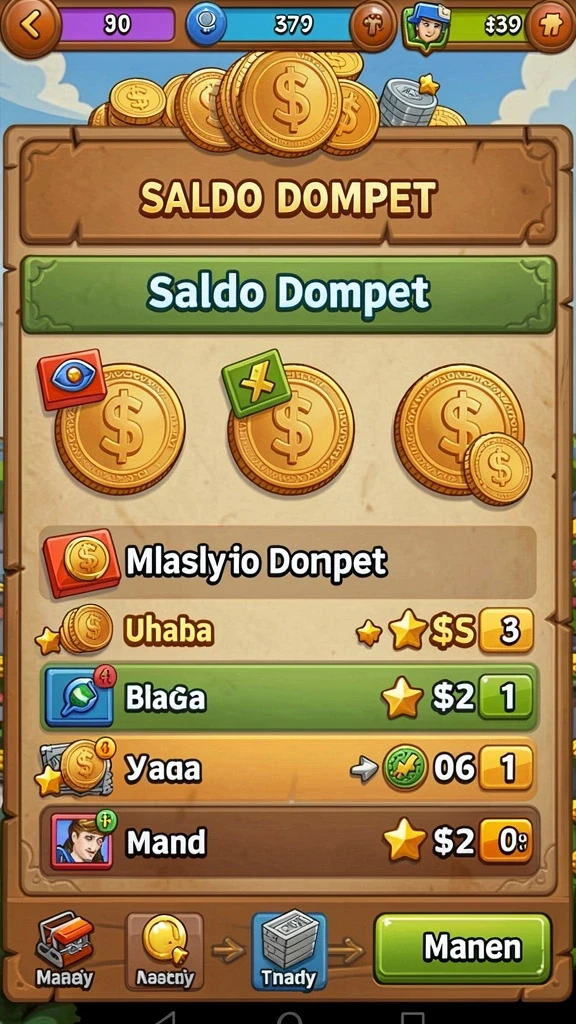Open the Blaga row
This screenshot has height=1024, width=576.
[289, 697]
